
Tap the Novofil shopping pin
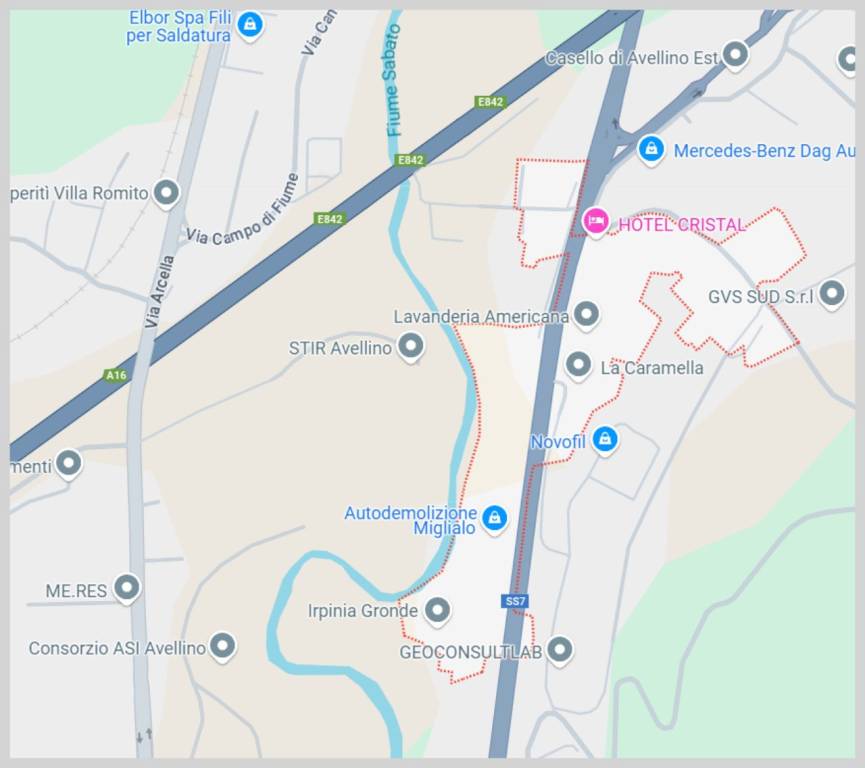(x=604, y=439)
